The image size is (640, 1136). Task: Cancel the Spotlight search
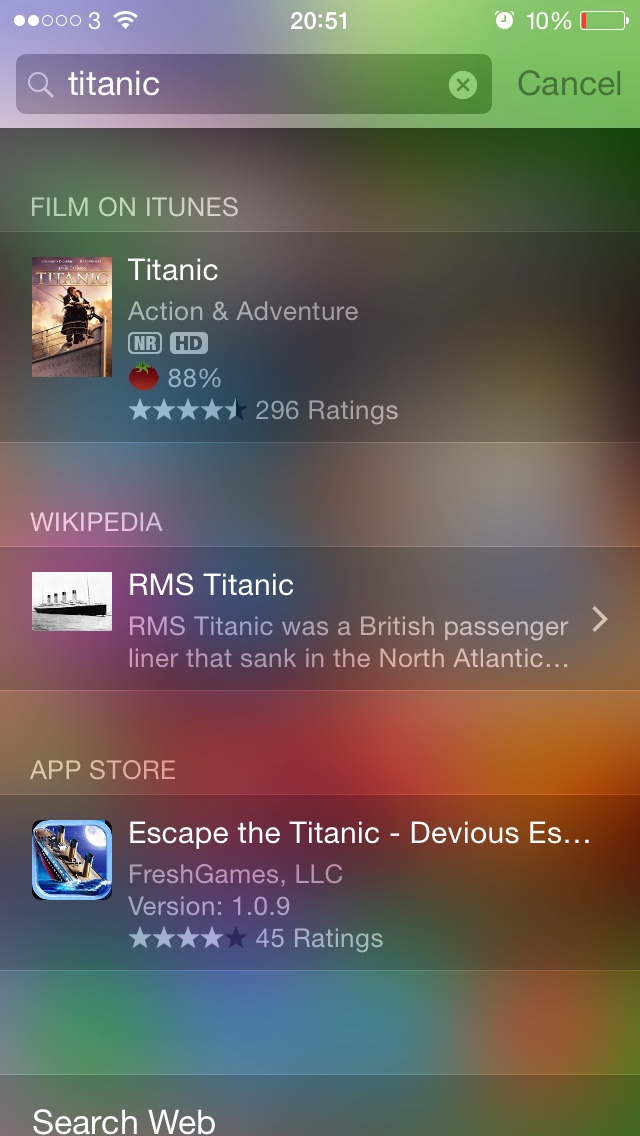pos(569,84)
